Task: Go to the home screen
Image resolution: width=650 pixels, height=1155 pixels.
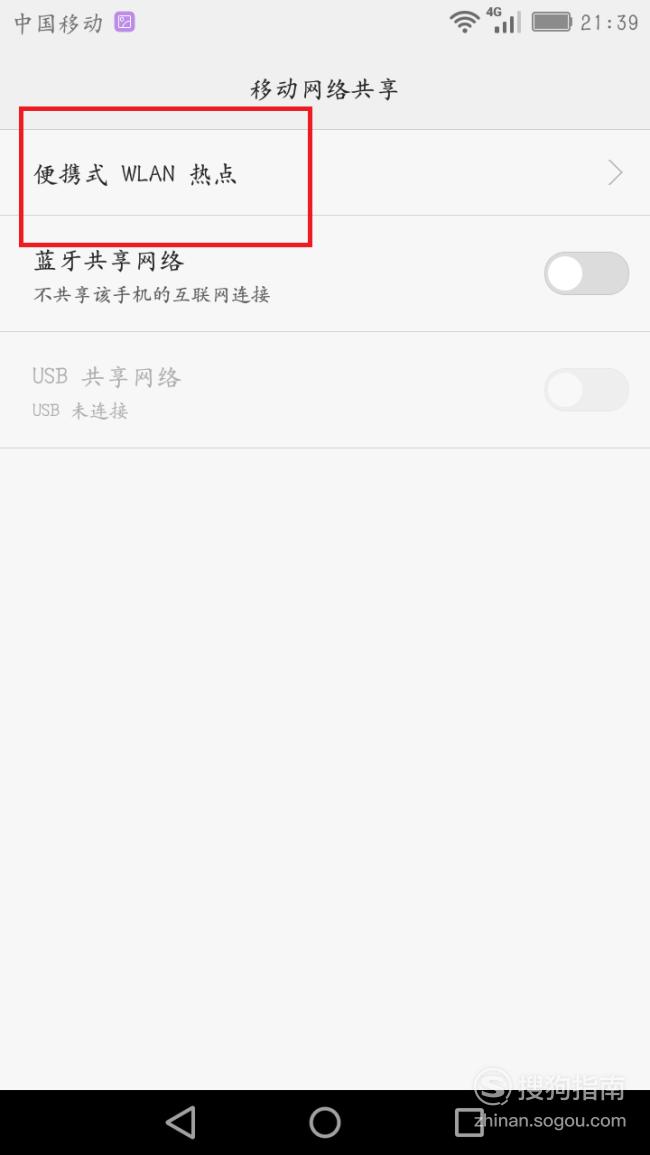Action: pyautogui.click(x=325, y=1123)
